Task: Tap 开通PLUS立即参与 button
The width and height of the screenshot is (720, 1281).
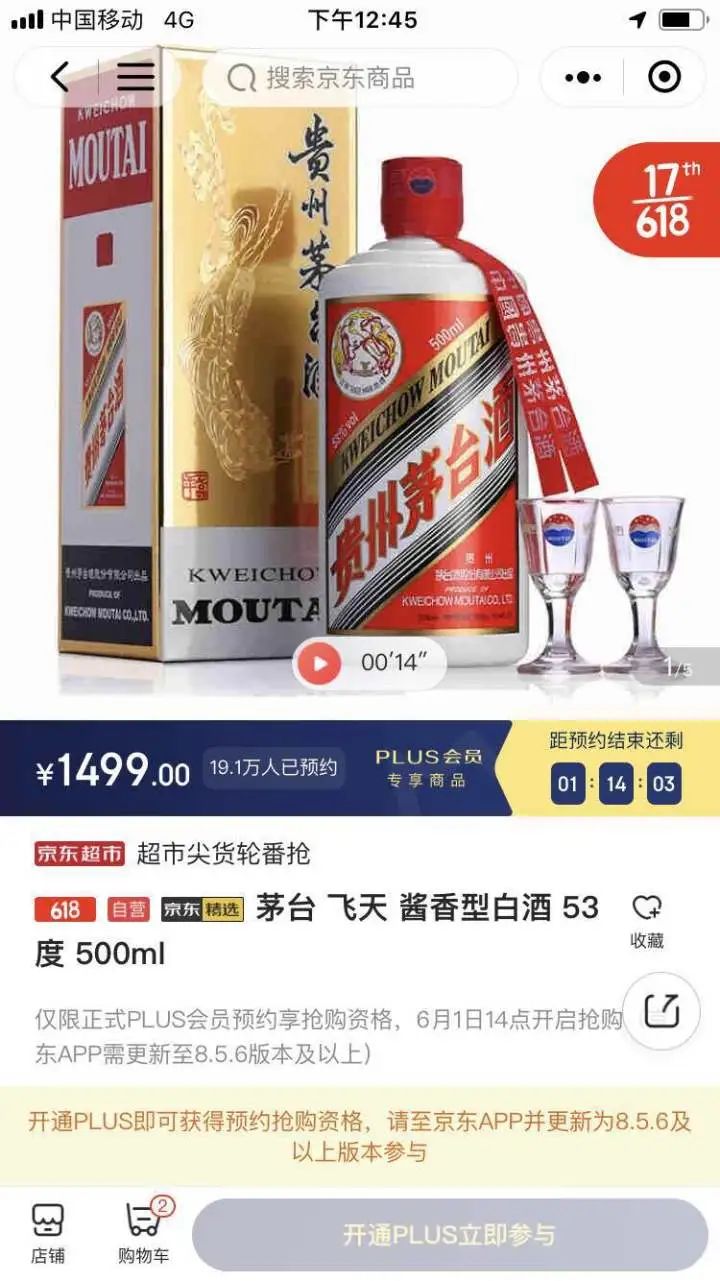Action: 449,1235
